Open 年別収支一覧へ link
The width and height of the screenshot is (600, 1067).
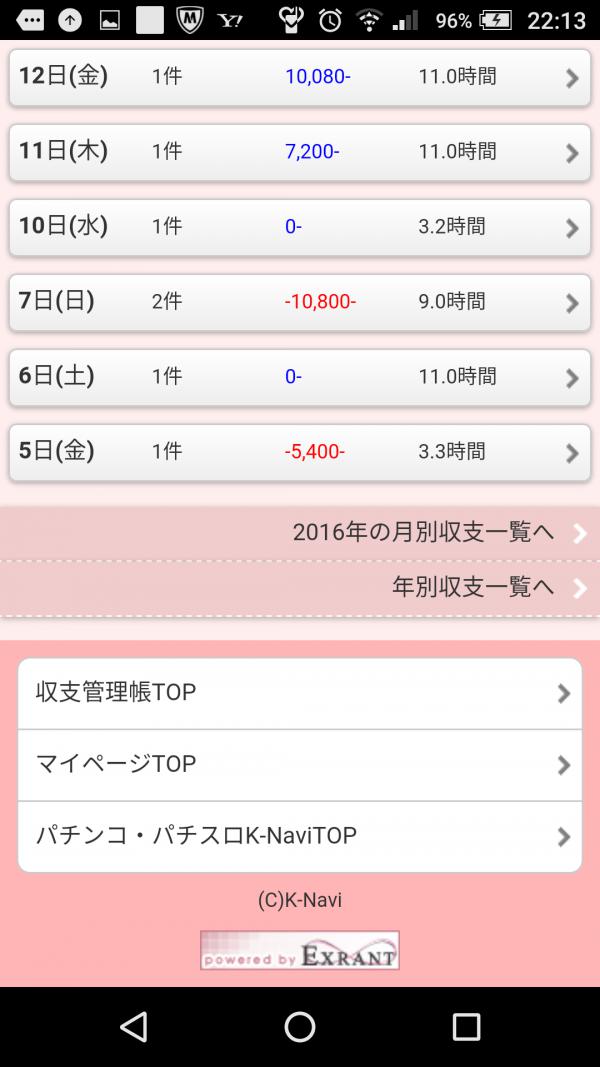click(x=299, y=588)
